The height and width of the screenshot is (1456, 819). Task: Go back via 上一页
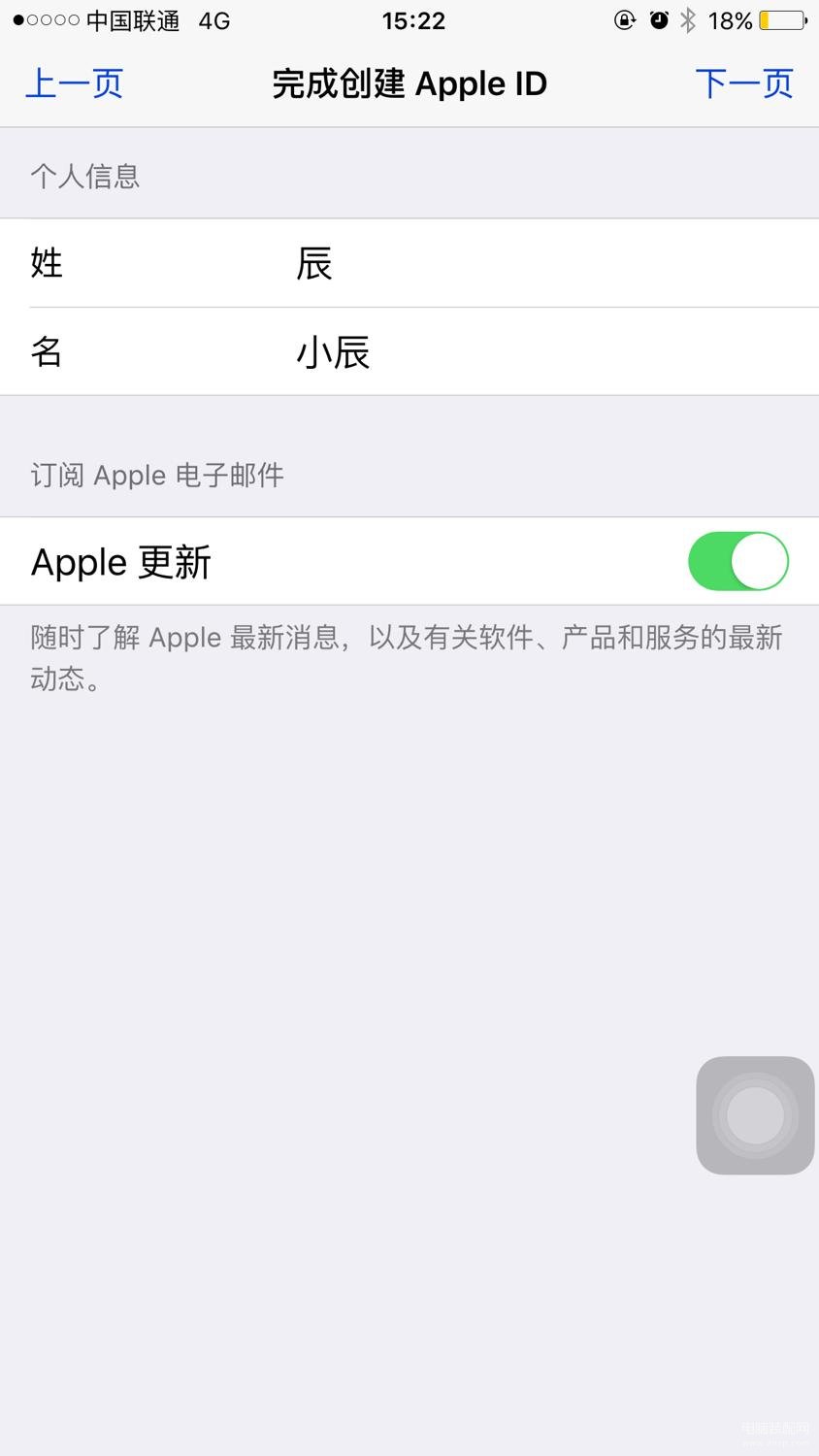point(74,83)
